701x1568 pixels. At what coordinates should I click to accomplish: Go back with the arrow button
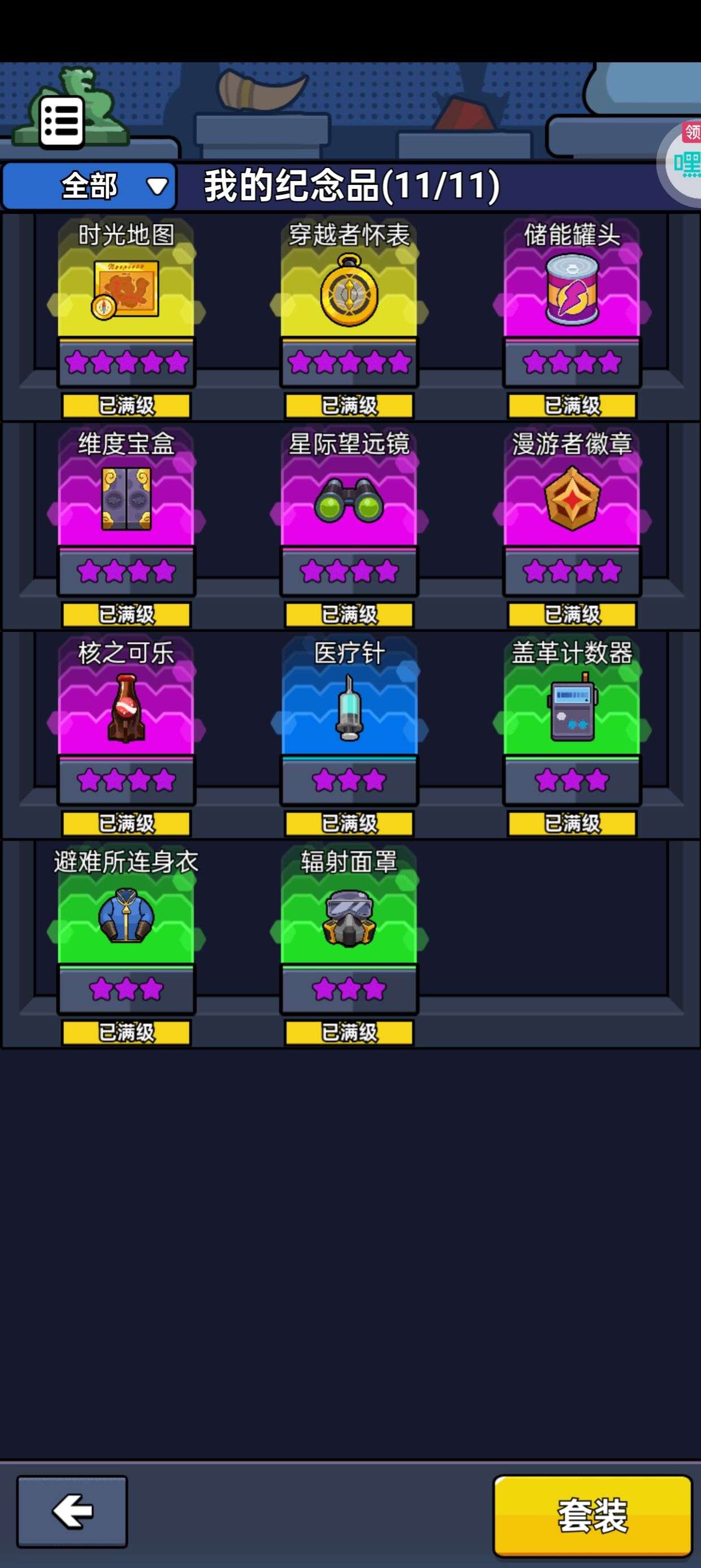click(72, 1511)
